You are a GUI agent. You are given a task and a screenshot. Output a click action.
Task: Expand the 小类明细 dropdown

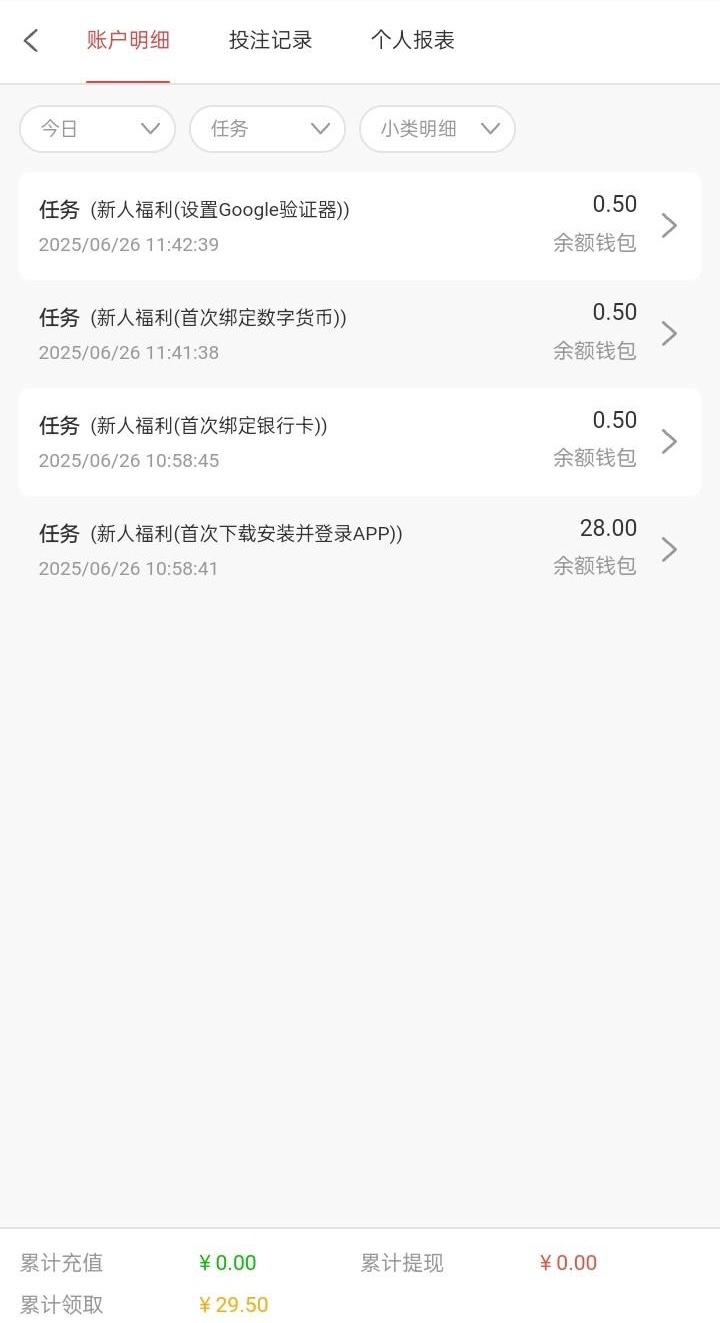coord(437,129)
